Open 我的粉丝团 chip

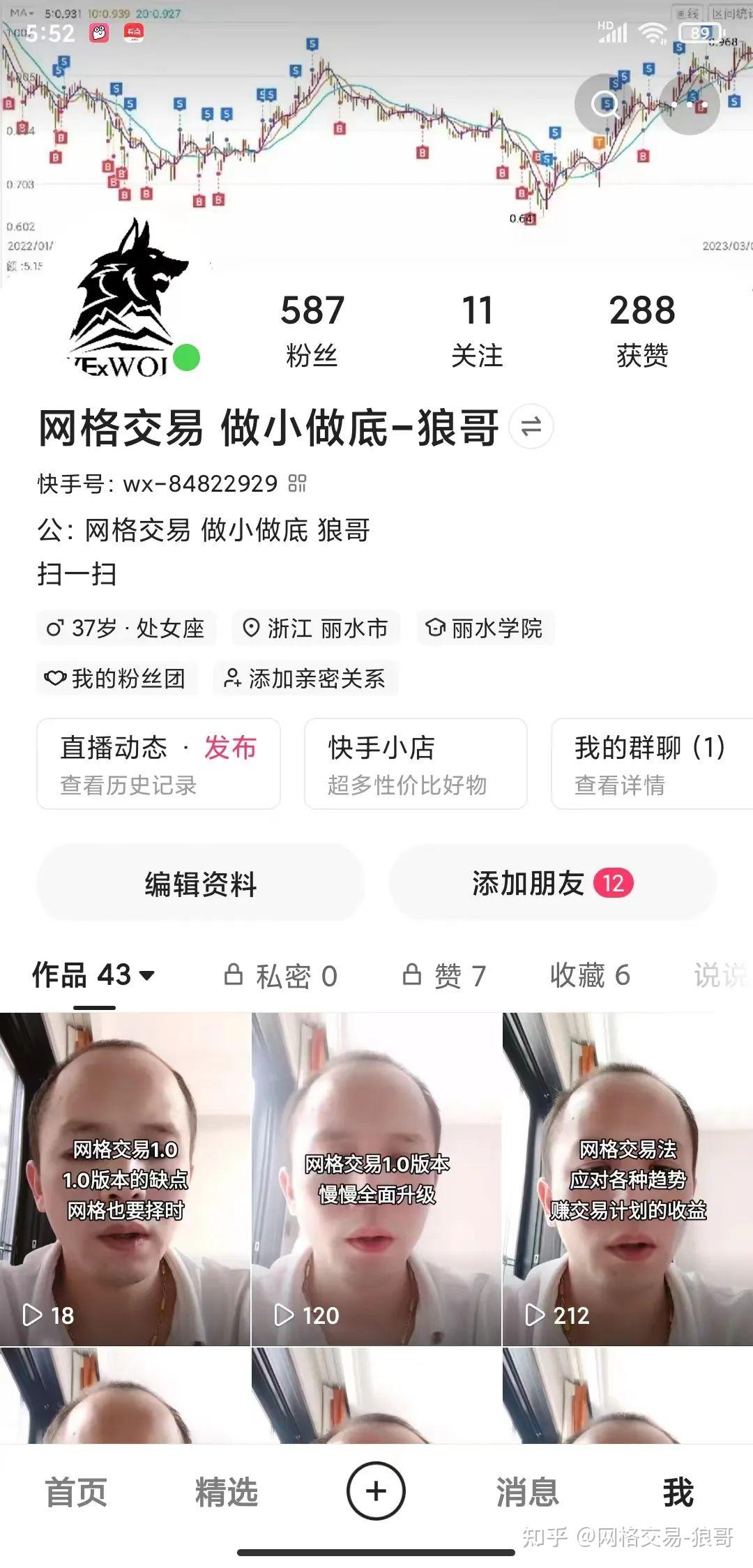click(116, 678)
